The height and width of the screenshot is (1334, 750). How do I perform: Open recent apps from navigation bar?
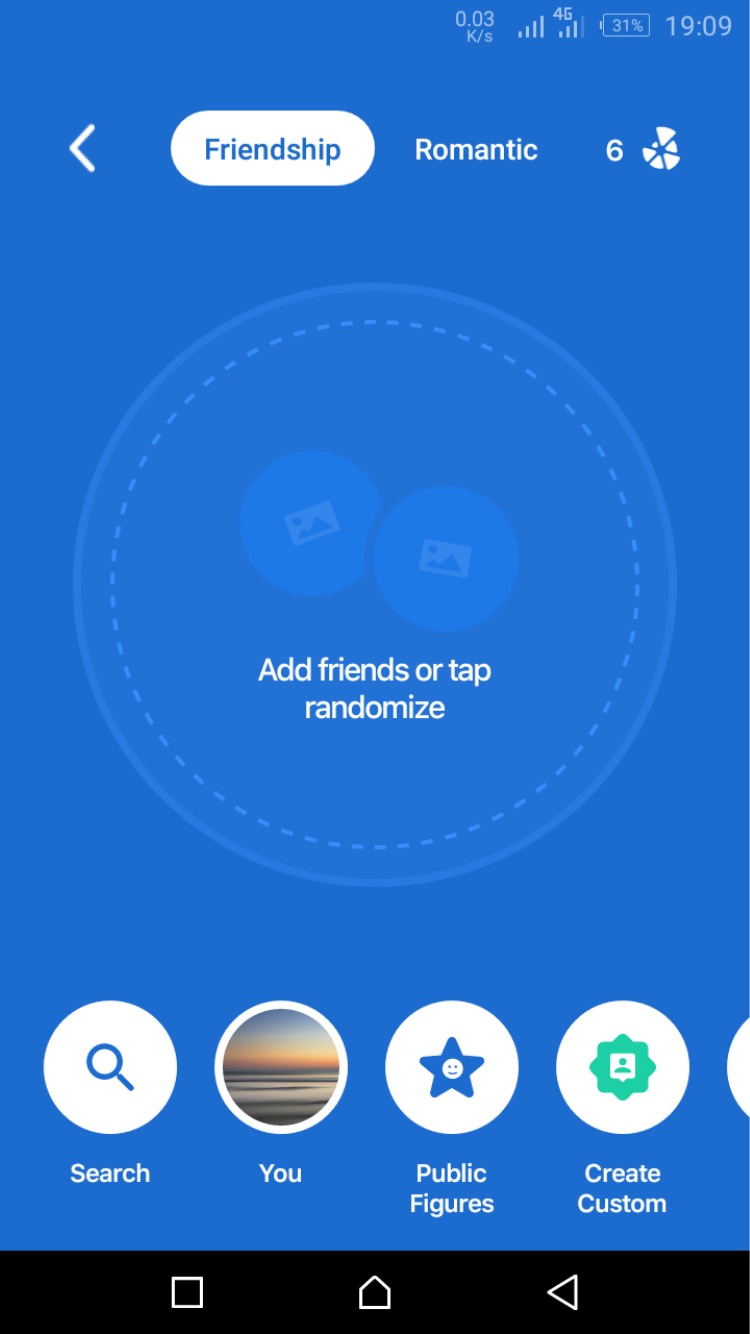[187, 1292]
